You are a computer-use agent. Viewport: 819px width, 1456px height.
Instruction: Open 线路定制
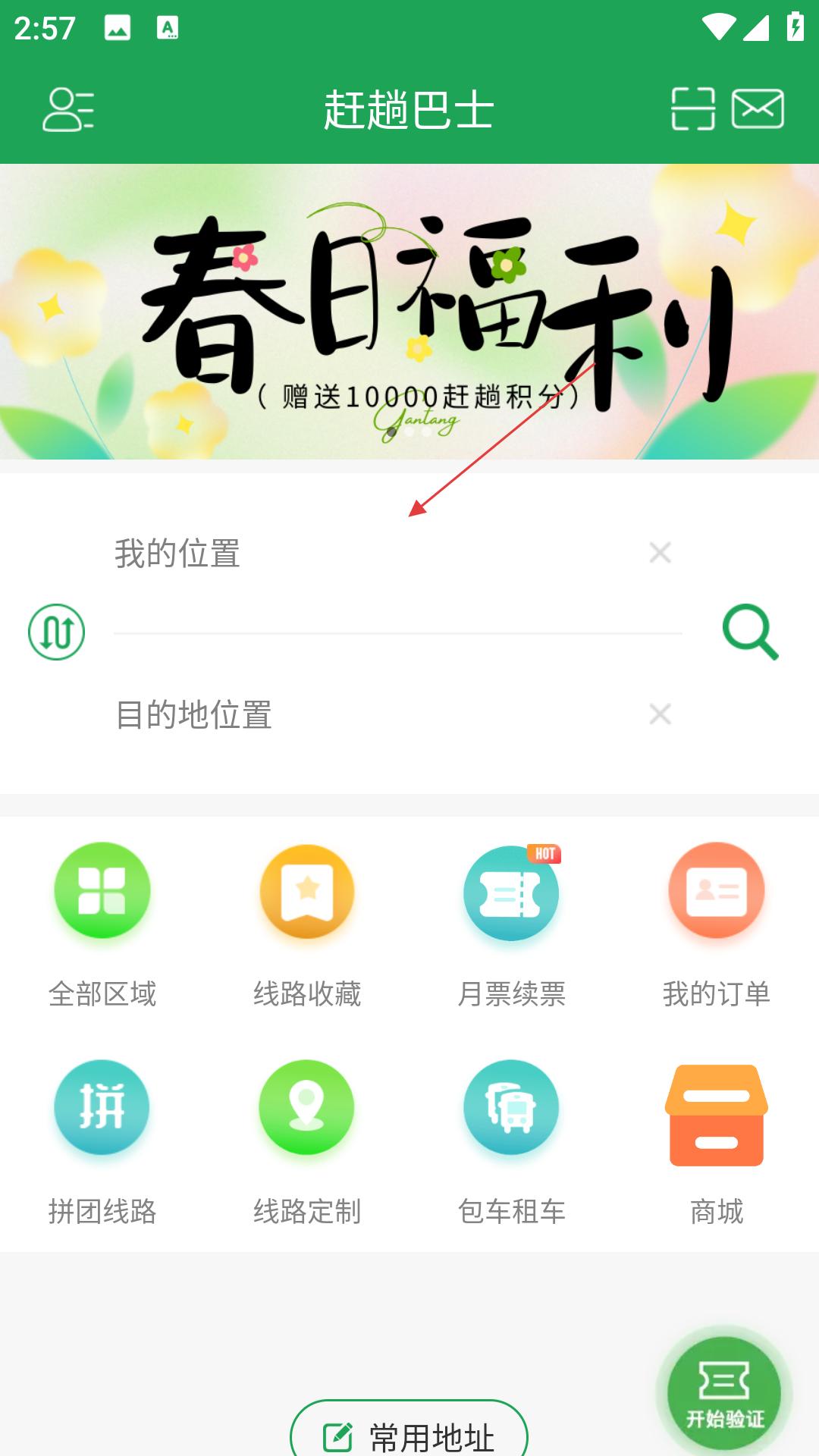tap(307, 1143)
